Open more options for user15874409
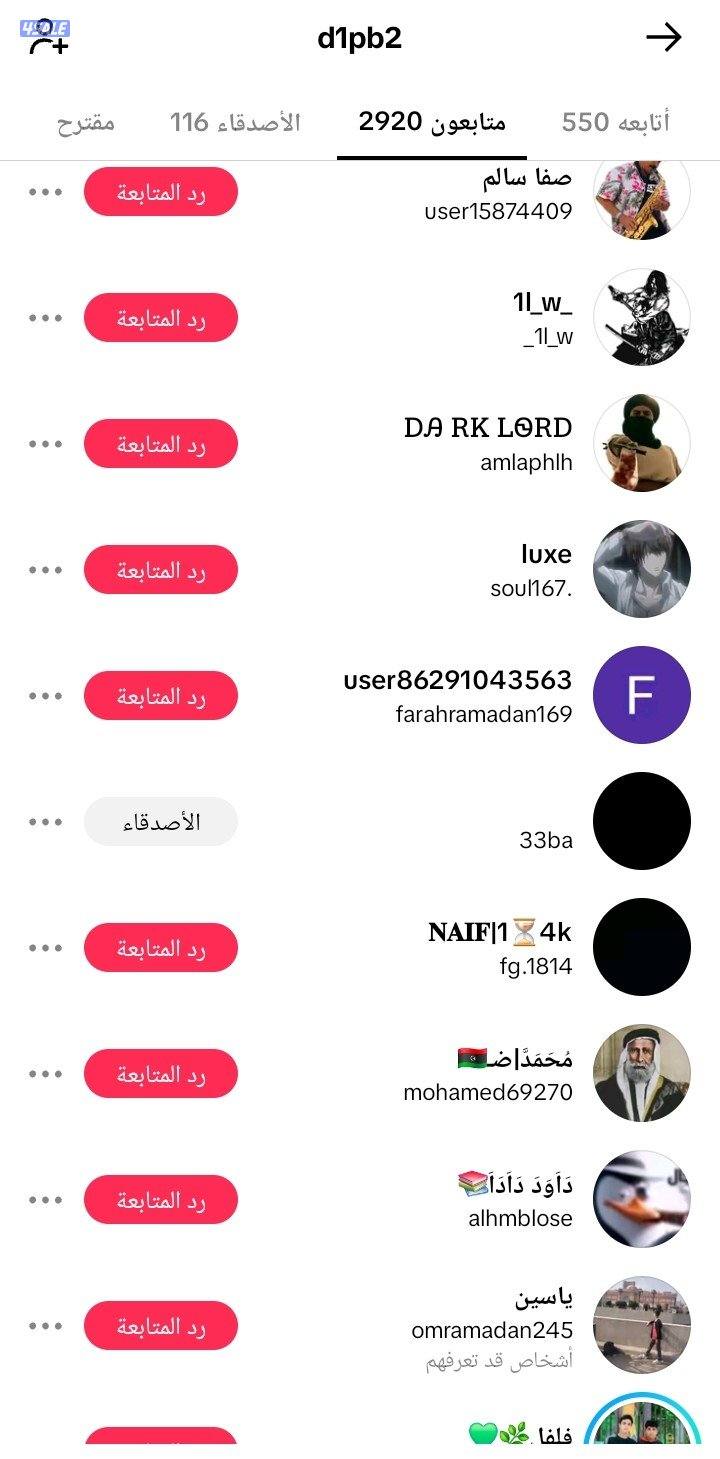The width and height of the screenshot is (720, 1459). 42,191
